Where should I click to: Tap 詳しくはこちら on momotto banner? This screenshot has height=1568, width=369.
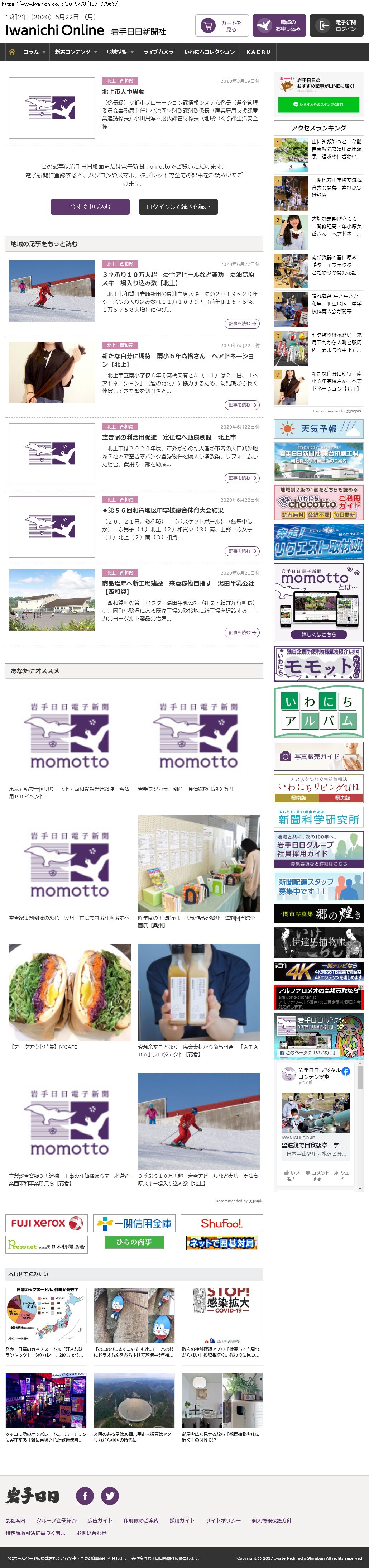318,634
